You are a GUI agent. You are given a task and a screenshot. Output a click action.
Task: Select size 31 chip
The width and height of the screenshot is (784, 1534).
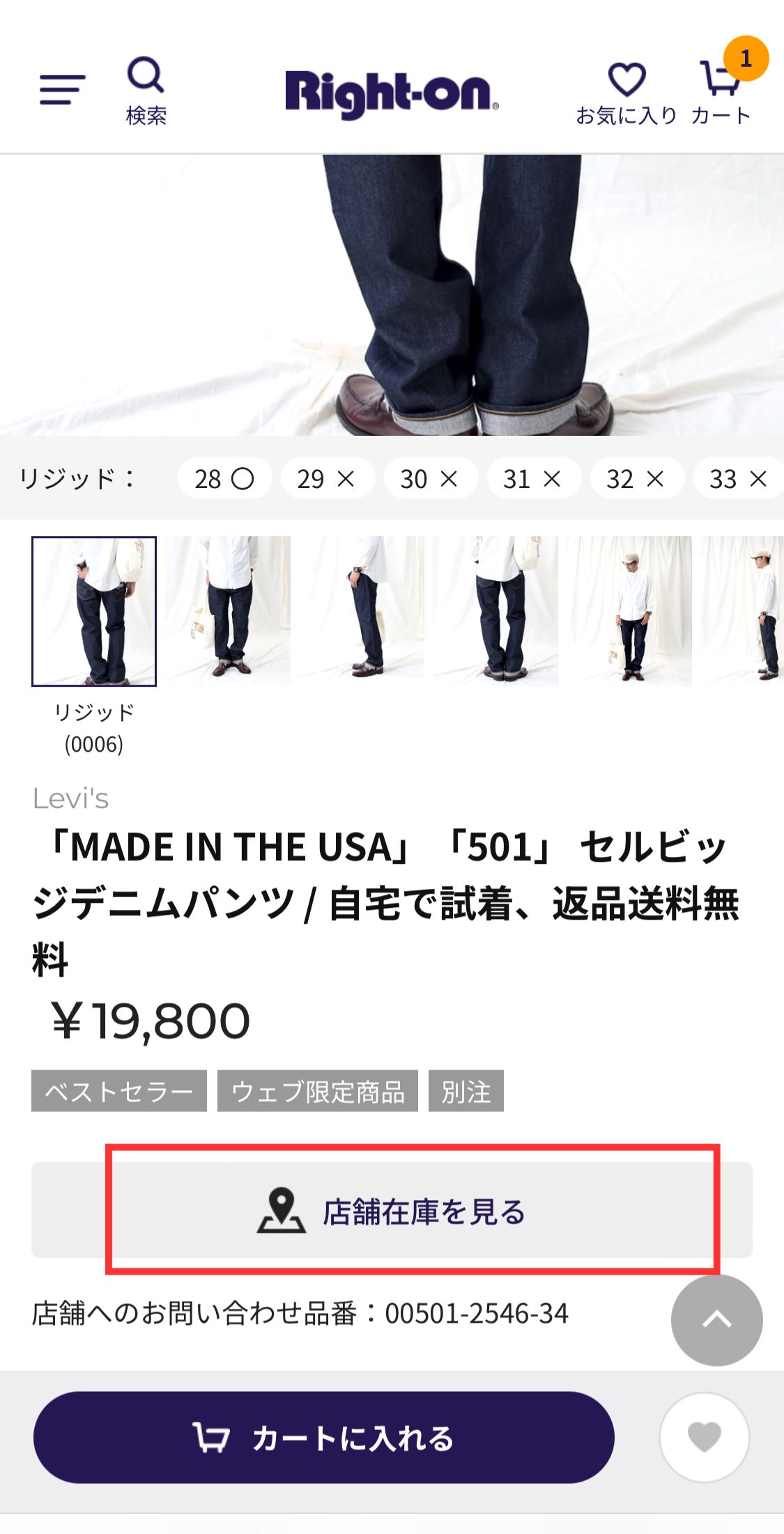533,478
